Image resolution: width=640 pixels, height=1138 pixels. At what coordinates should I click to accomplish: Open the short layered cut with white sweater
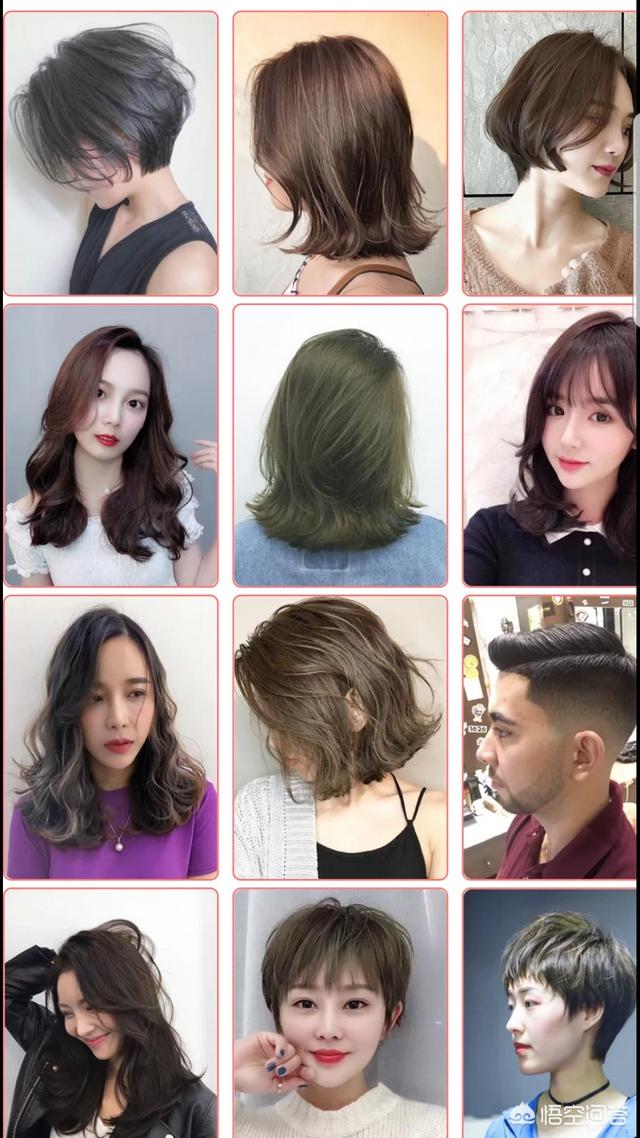(340, 1012)
